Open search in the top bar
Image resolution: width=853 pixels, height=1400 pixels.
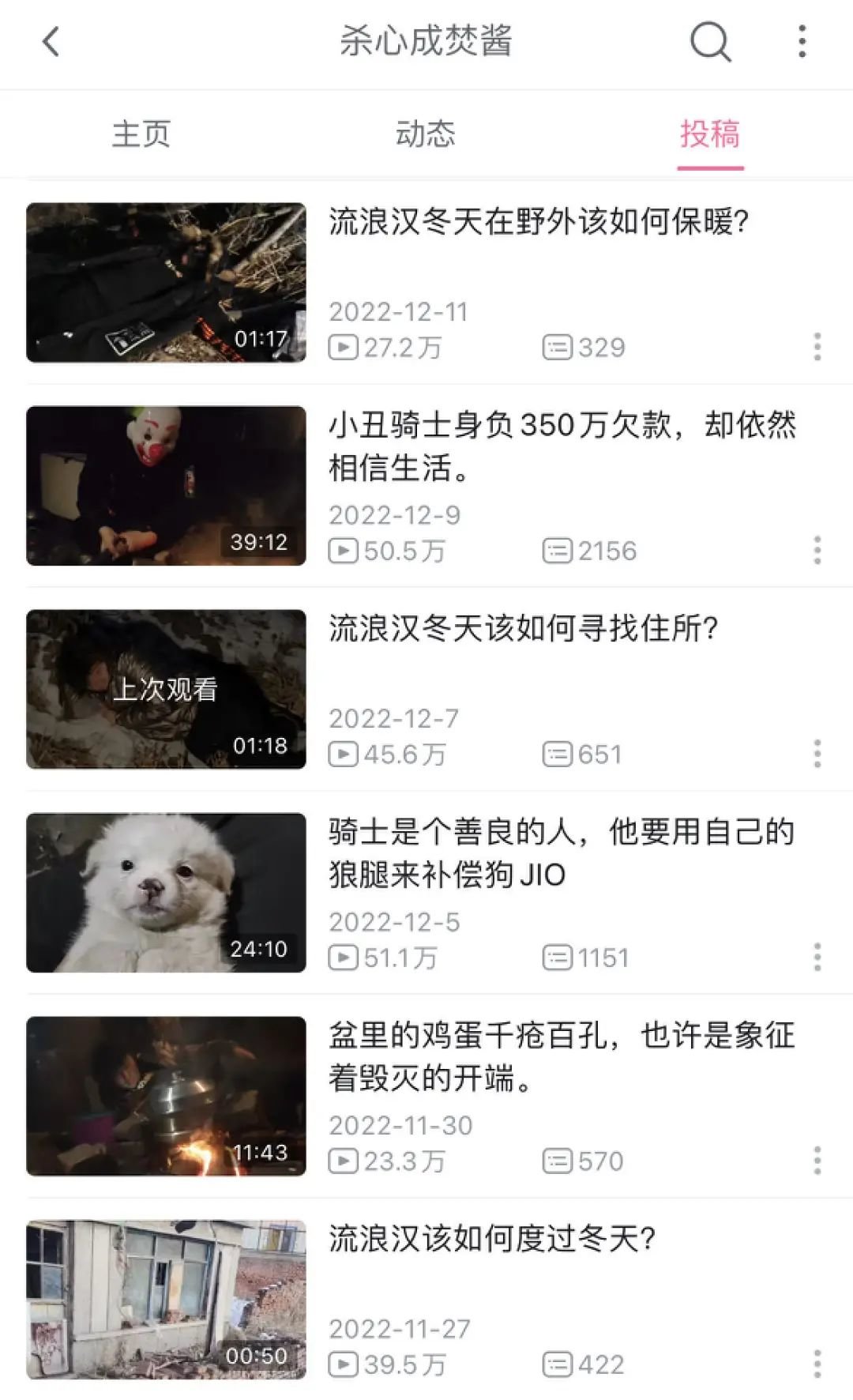pyautogui.click(x=710, y=42)
